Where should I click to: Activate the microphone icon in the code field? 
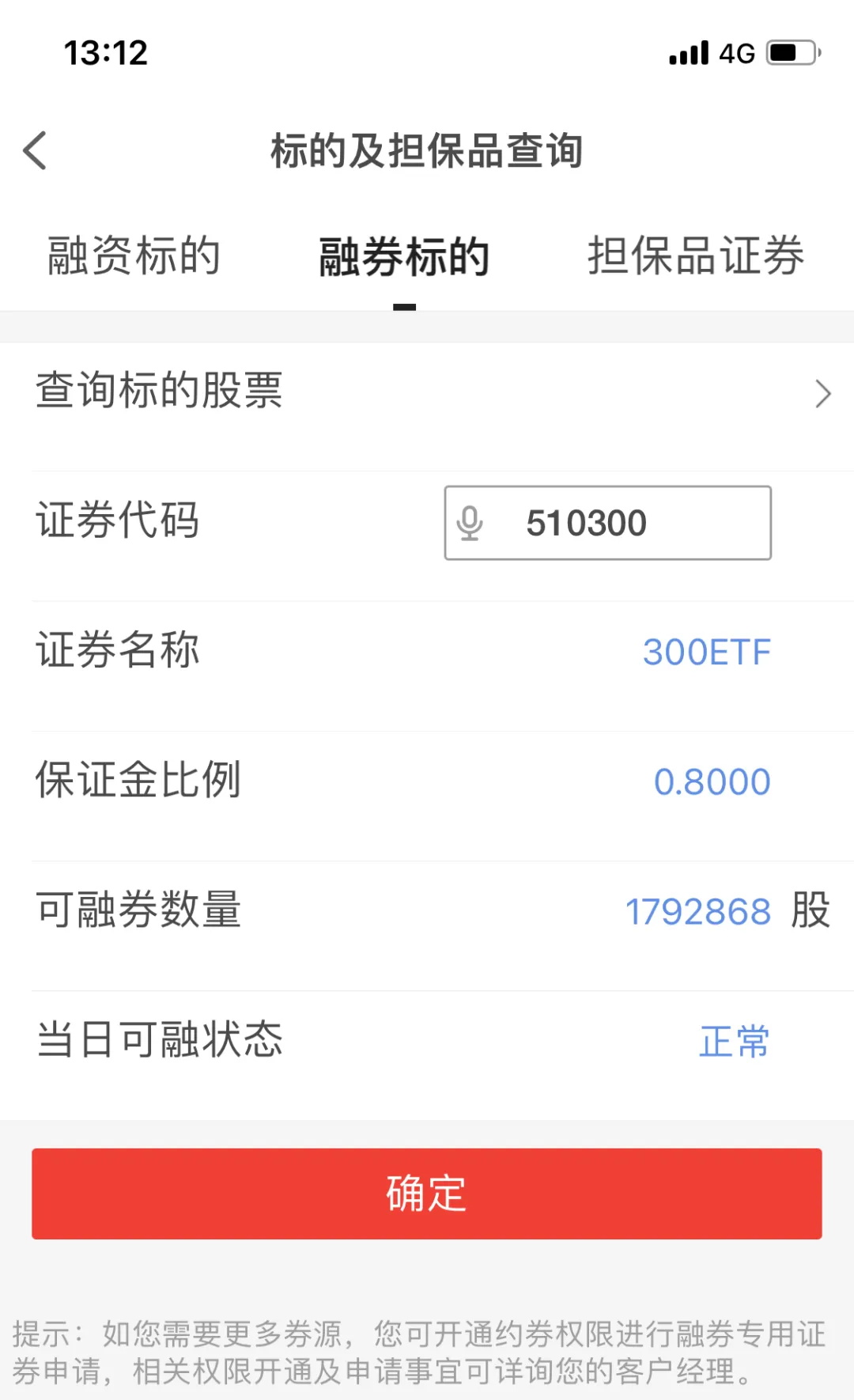coord(470,523)
